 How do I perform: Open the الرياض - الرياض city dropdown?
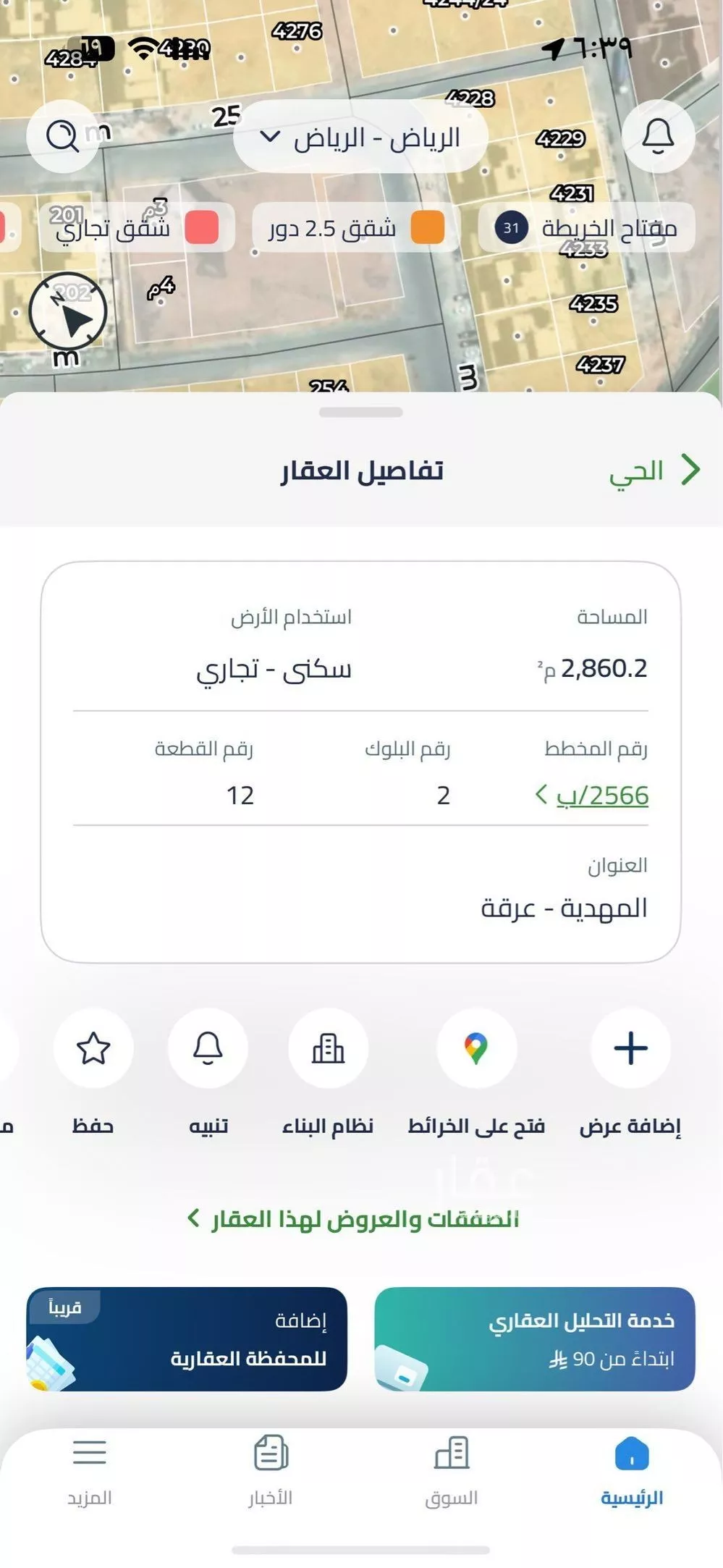[x=360, y=138]
